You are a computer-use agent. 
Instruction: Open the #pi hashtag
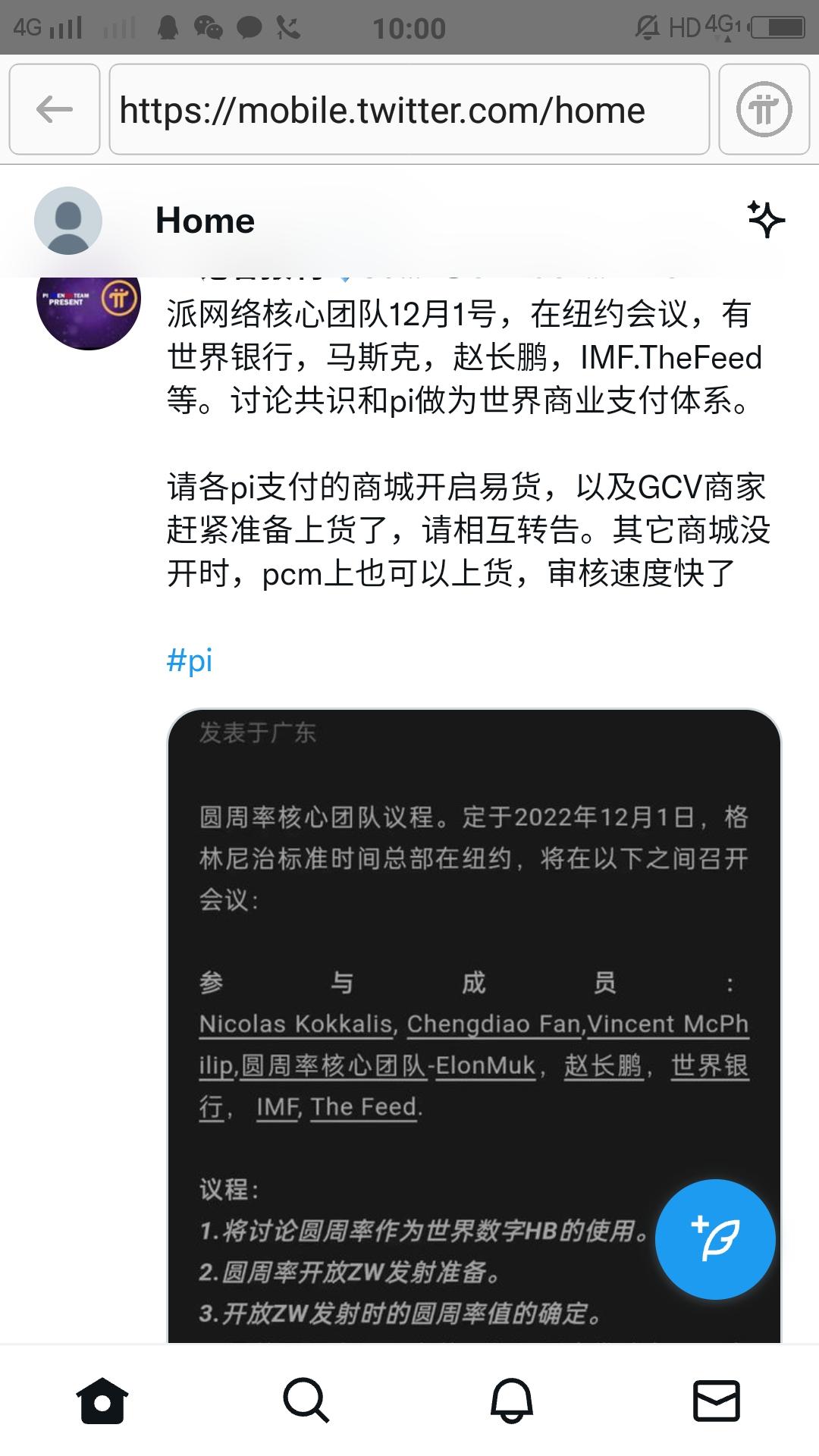tap(190, 661)
